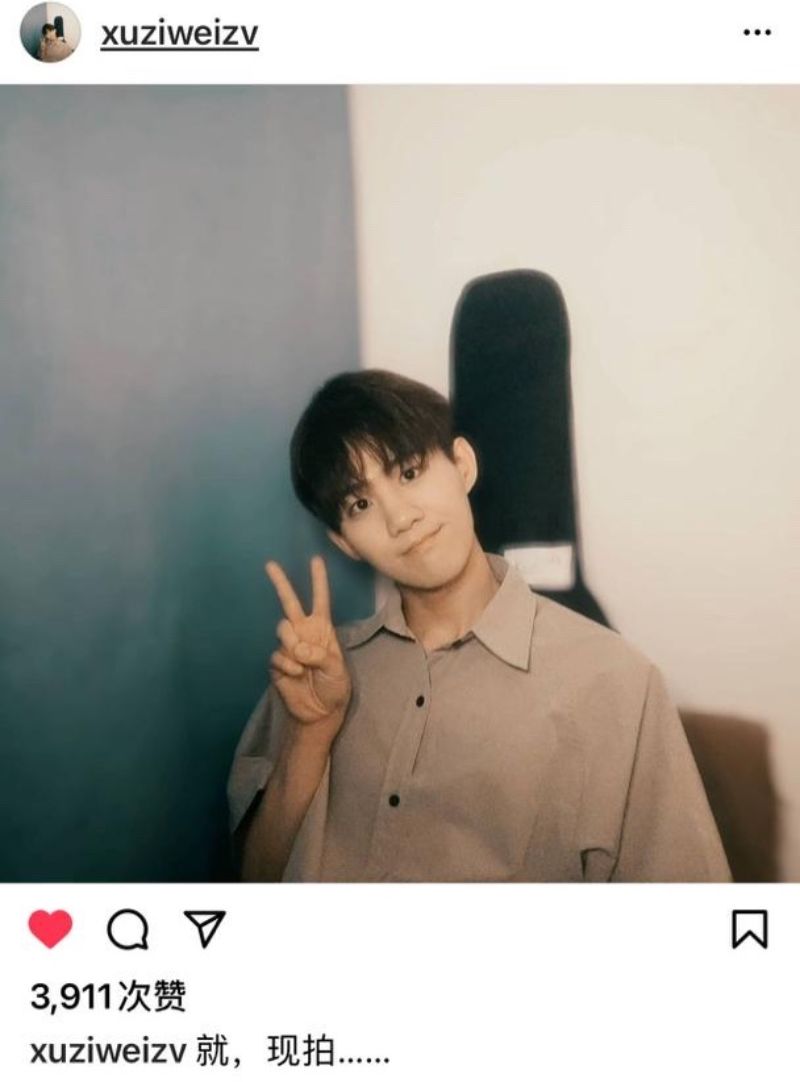Share the post via paper plane icon
The height and width of the screenshot is (1082, 800).
pyautogui.click(x=205, y=929)
